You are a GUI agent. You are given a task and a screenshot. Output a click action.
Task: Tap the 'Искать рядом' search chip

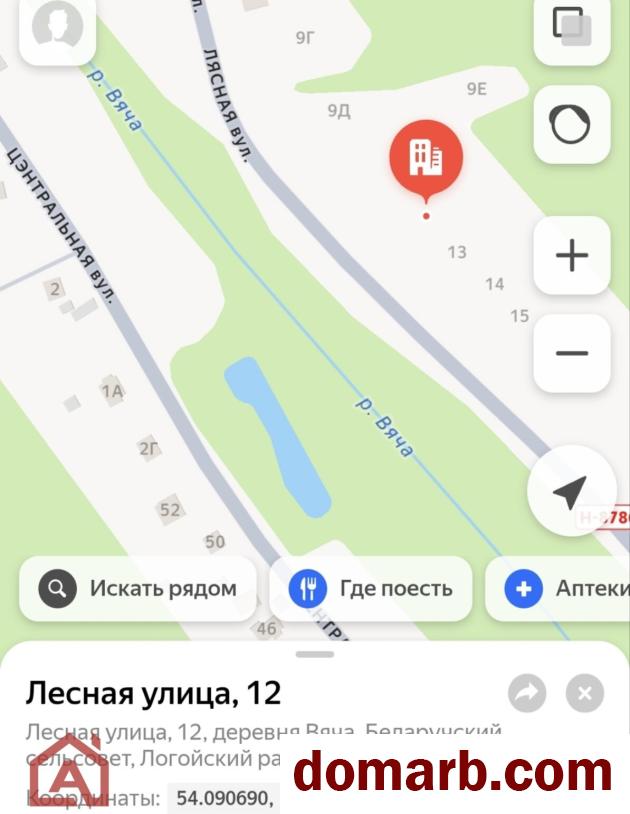138,588
